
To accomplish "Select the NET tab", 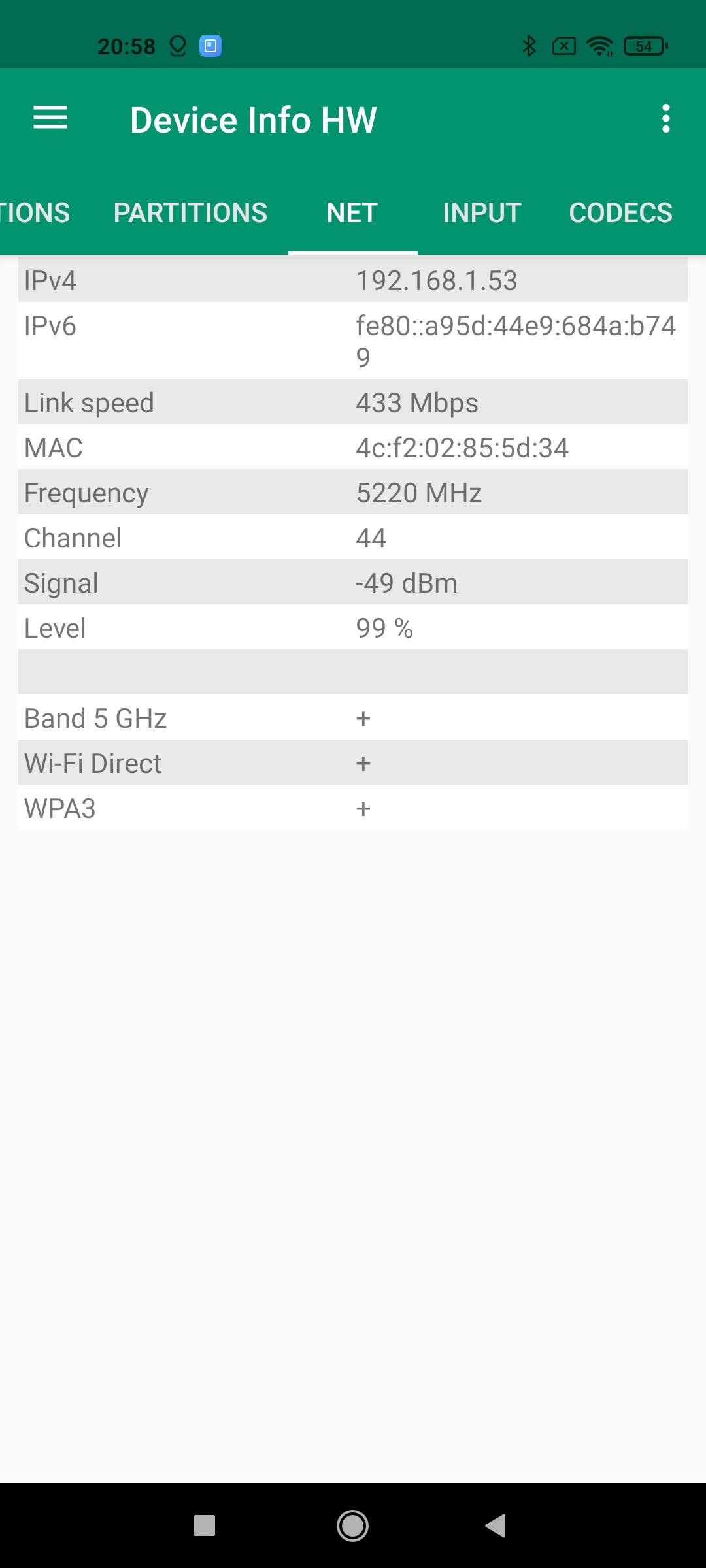I will point(352,213).
